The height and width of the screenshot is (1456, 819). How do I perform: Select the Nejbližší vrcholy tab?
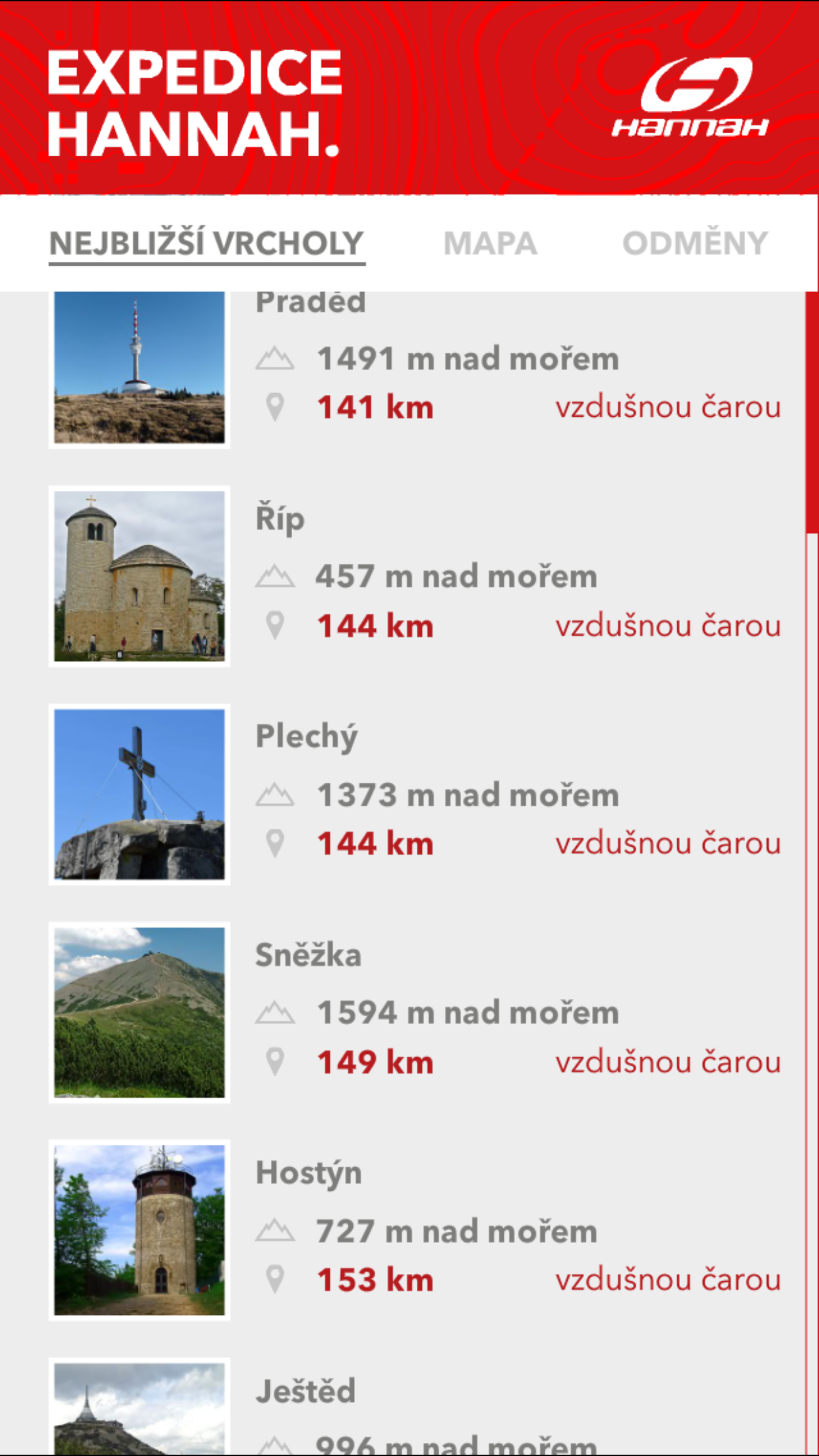[207, 244]
